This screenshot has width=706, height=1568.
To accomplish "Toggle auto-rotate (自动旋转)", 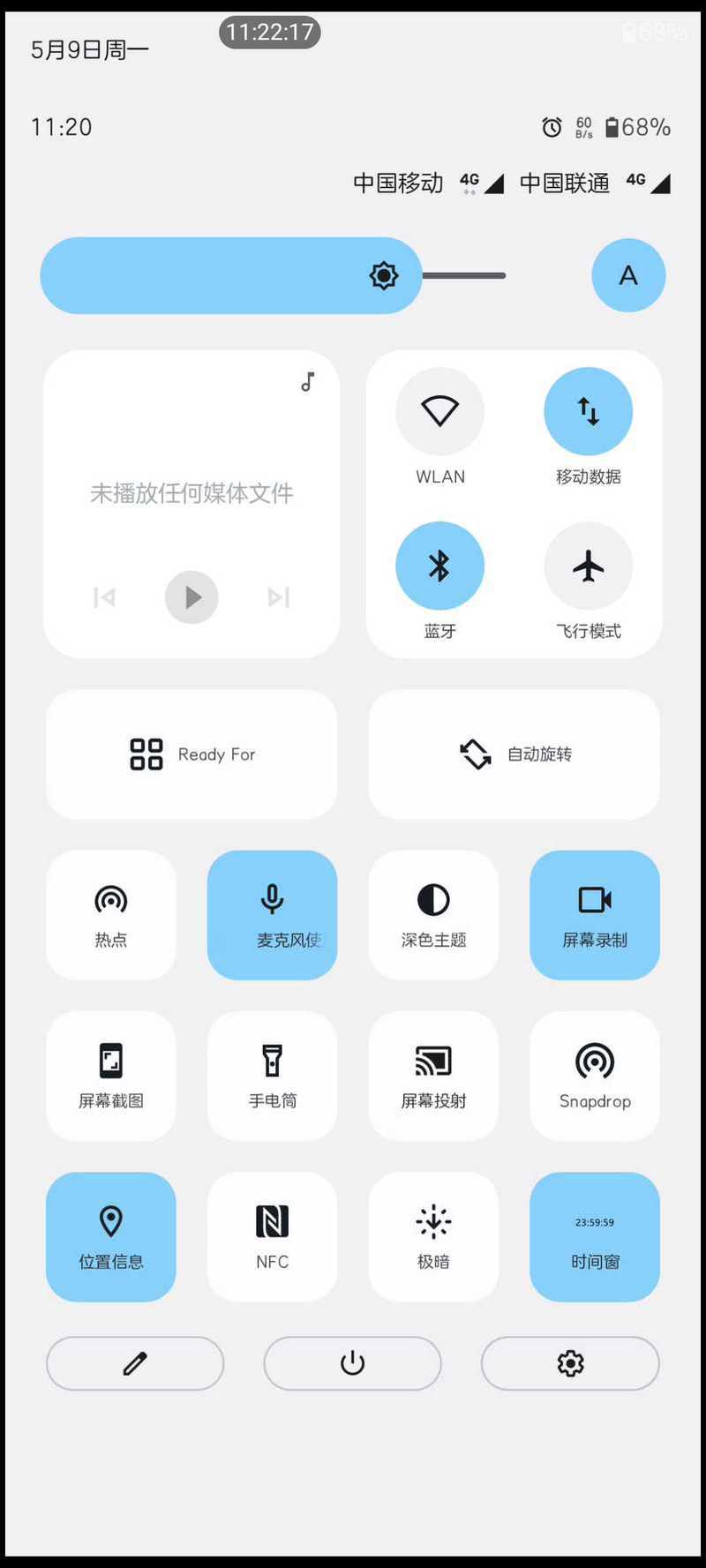I will pos(514,754).
